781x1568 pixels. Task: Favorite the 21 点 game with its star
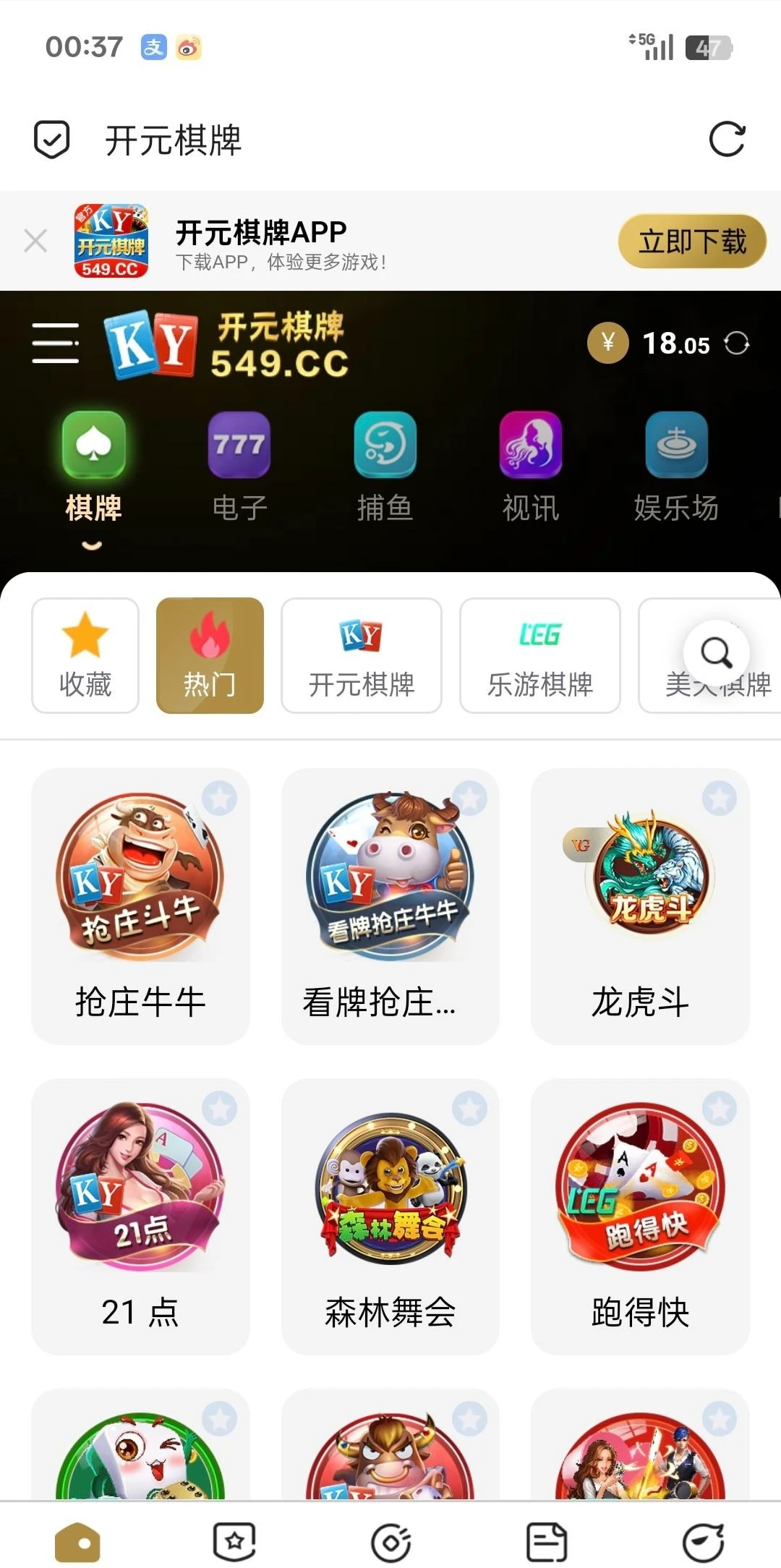[x=219, y=1108]
